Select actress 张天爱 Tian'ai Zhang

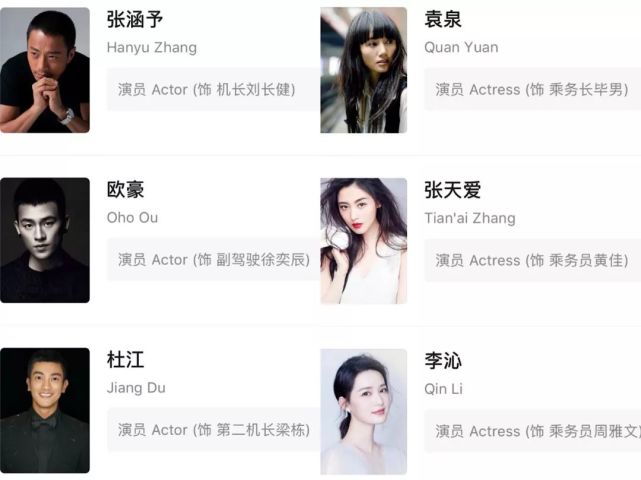coord(453,190)
